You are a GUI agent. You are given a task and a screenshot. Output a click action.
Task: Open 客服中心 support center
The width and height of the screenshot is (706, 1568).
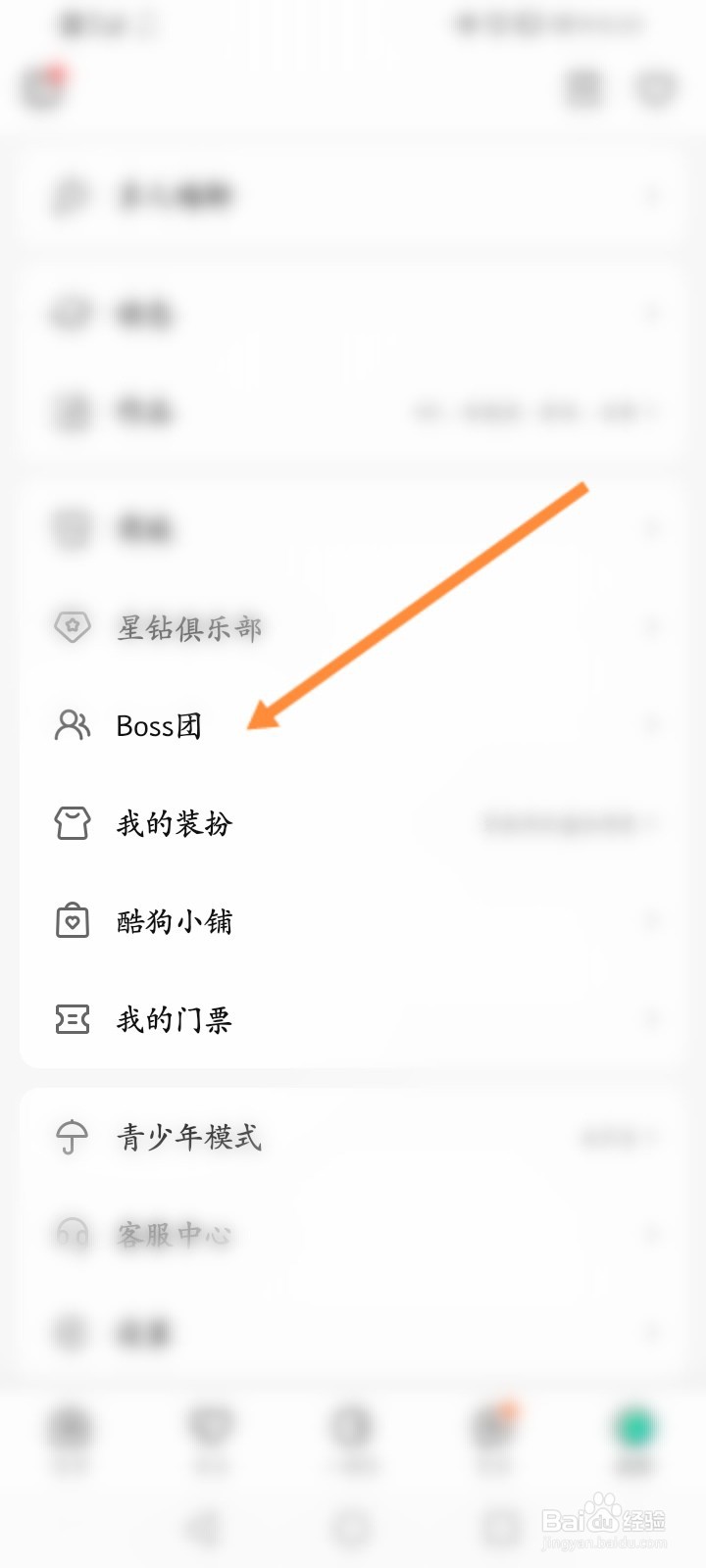[175, 1235]
